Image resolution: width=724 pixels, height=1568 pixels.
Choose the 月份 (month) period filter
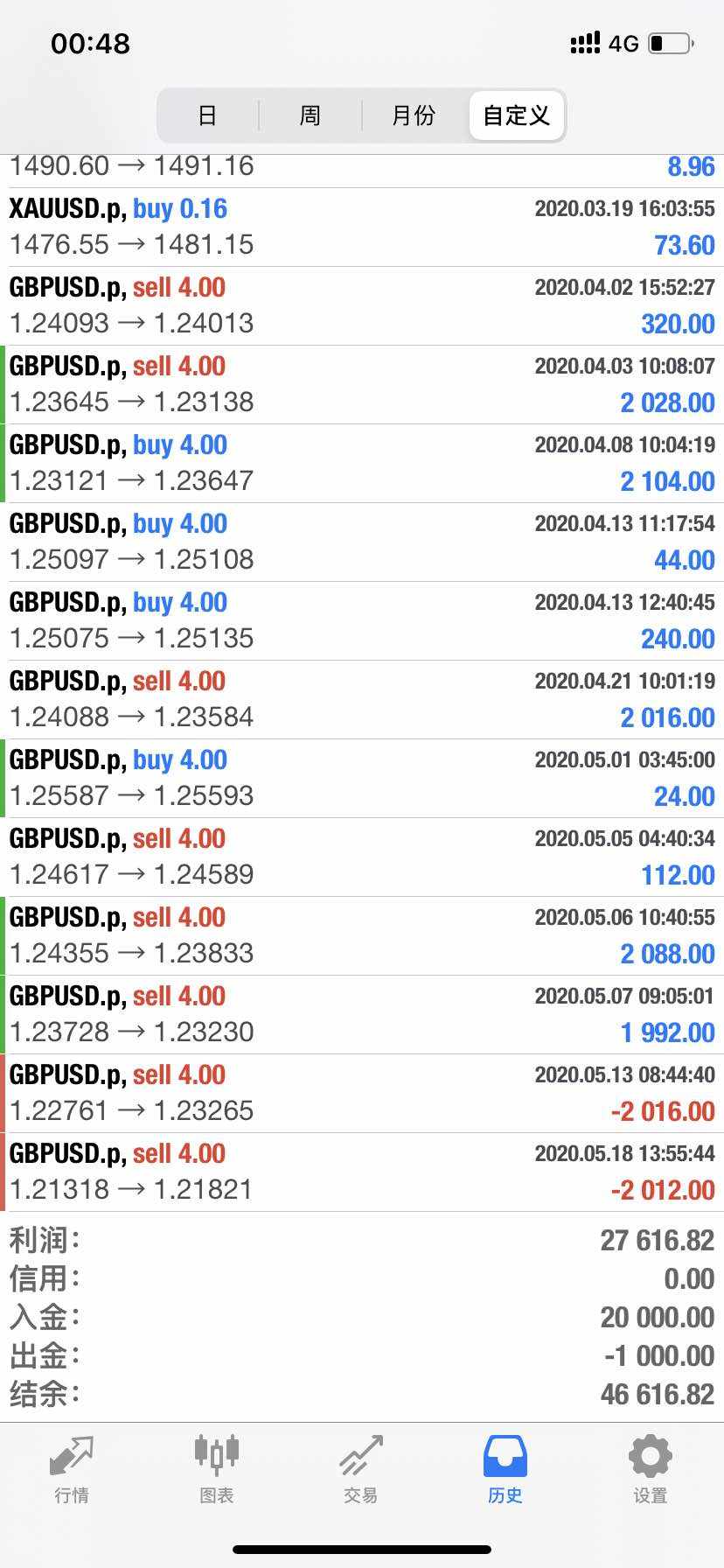pyautogui.click(x=414, y=115)
